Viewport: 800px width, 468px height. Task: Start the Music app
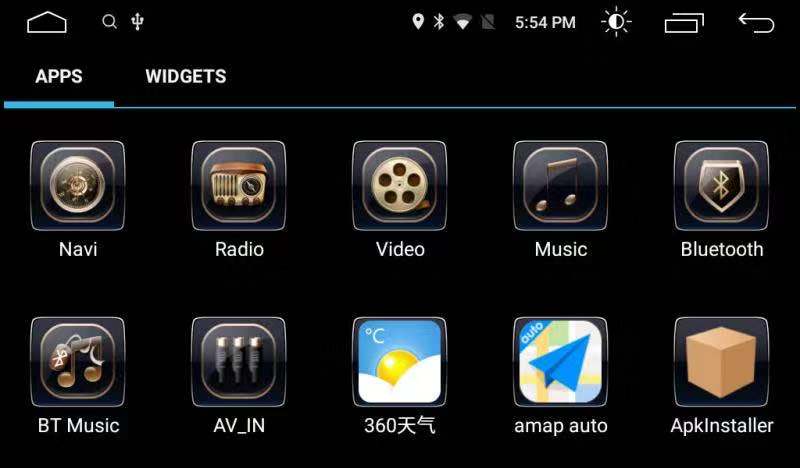[560, 187]
